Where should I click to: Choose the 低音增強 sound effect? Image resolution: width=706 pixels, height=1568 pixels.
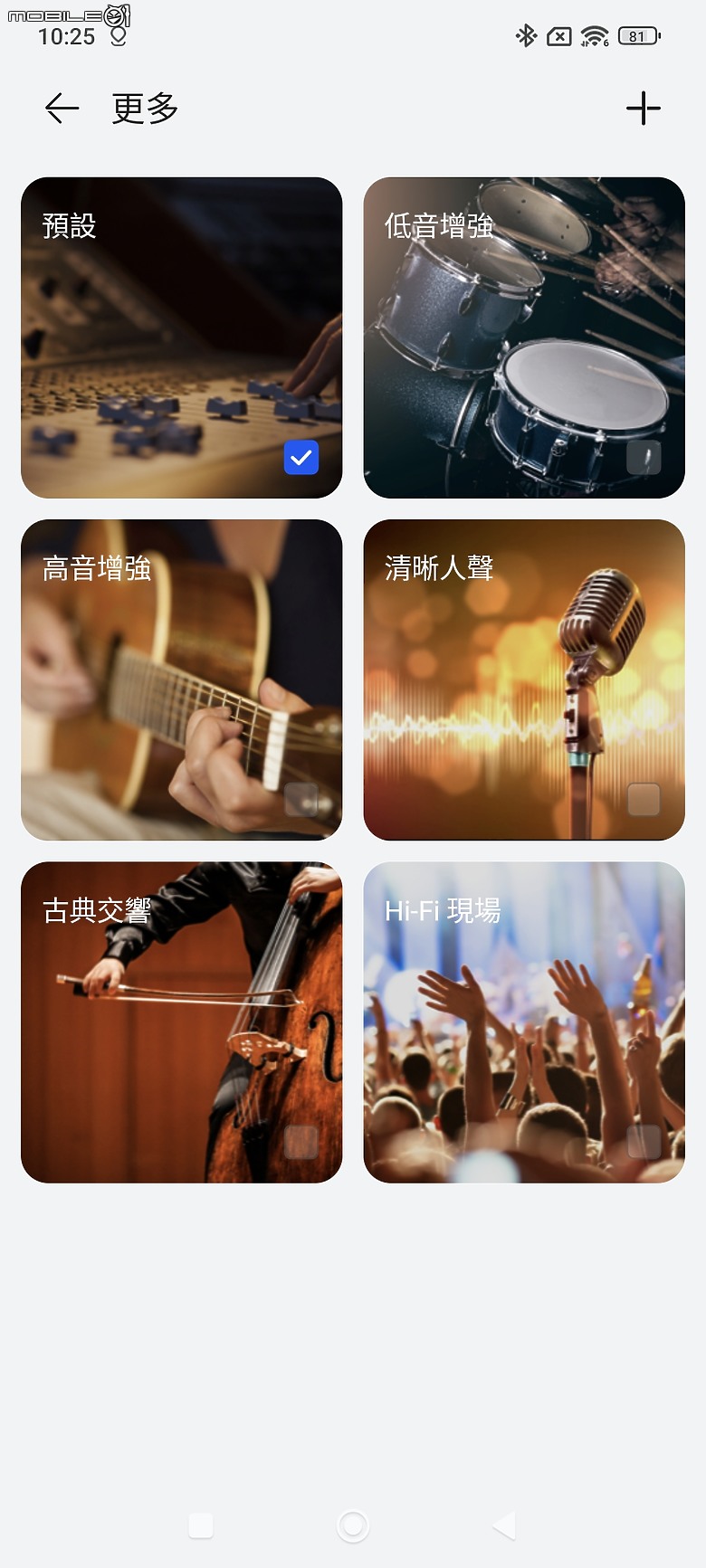pos(523,337)
